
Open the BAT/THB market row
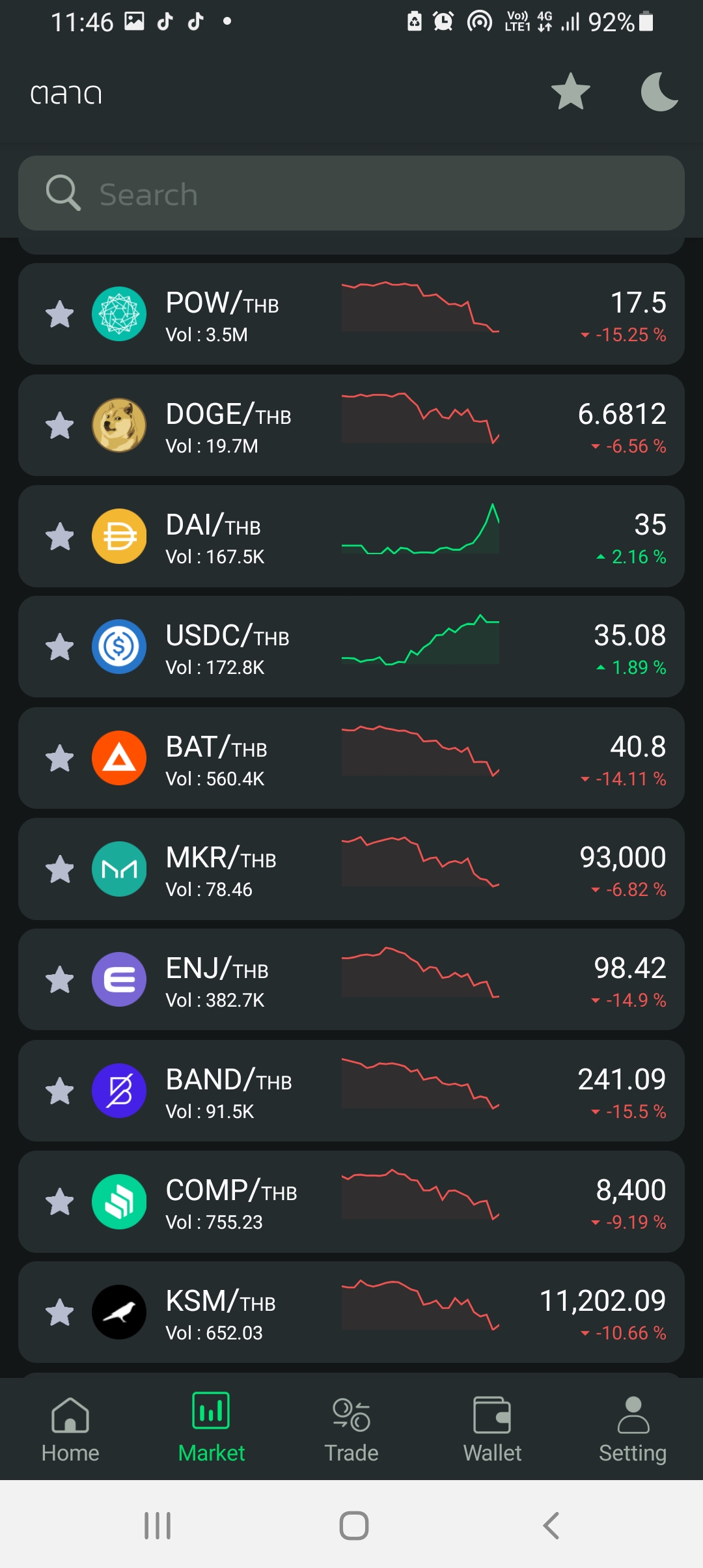coord(351,758)
